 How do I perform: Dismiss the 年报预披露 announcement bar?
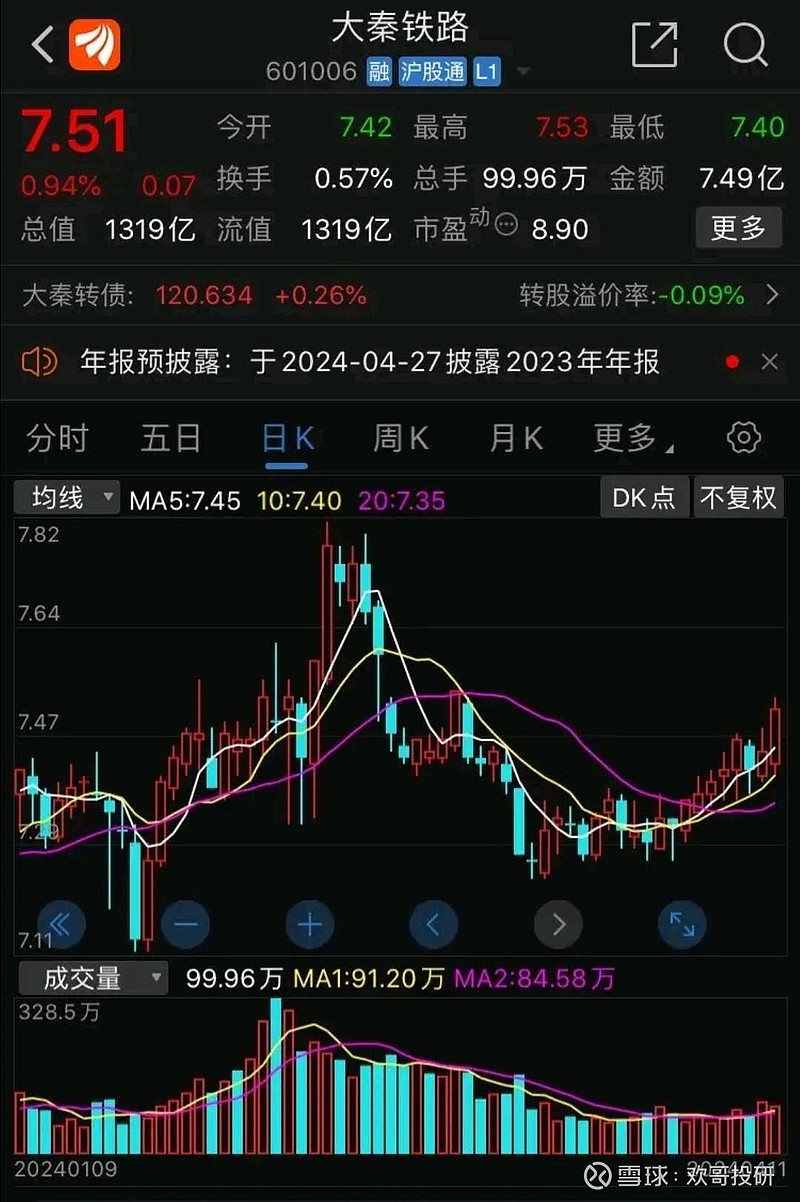[x=770, y=361]
